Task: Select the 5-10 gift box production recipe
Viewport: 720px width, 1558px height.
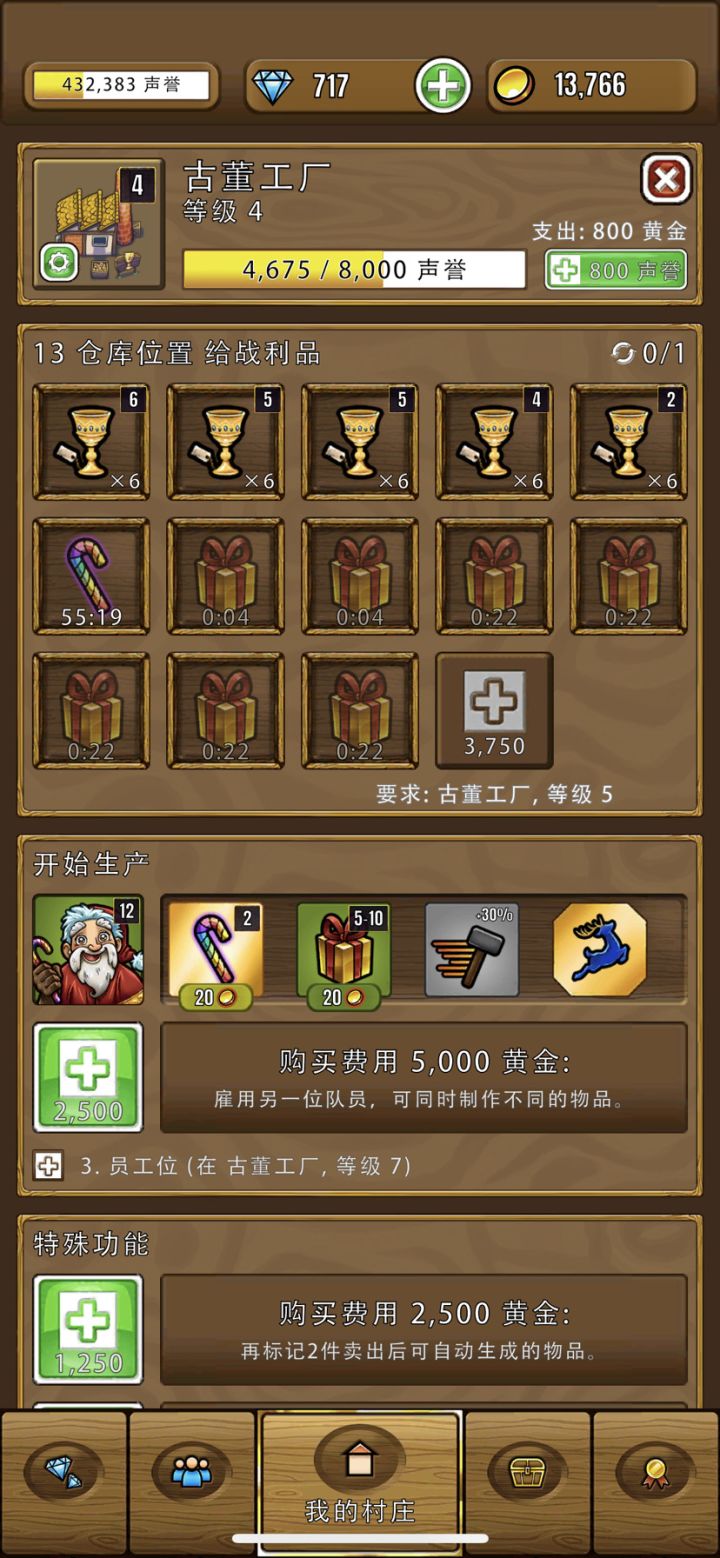Action: tap(343, 950)
